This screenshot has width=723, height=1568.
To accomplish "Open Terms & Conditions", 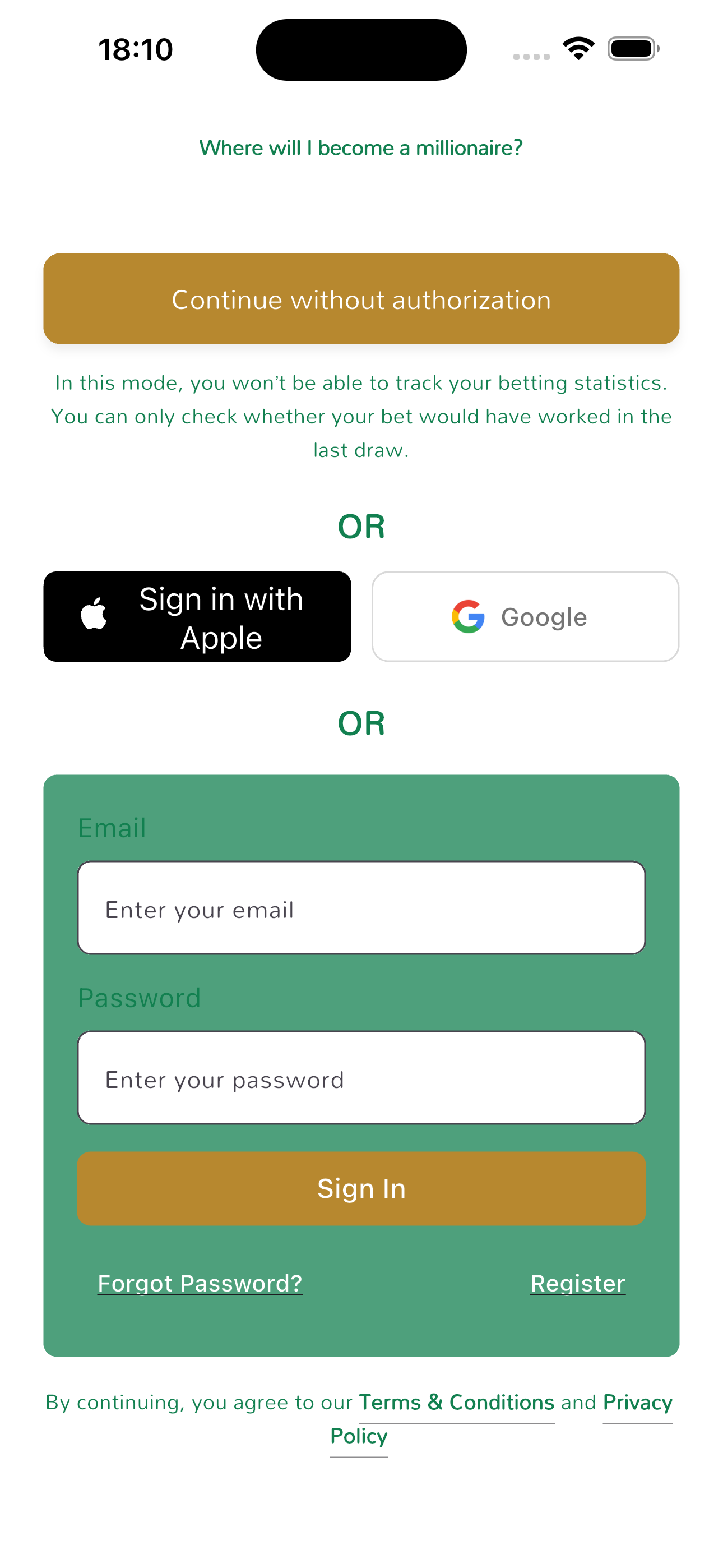I will pyautogui.click(x=456, y=1403).
